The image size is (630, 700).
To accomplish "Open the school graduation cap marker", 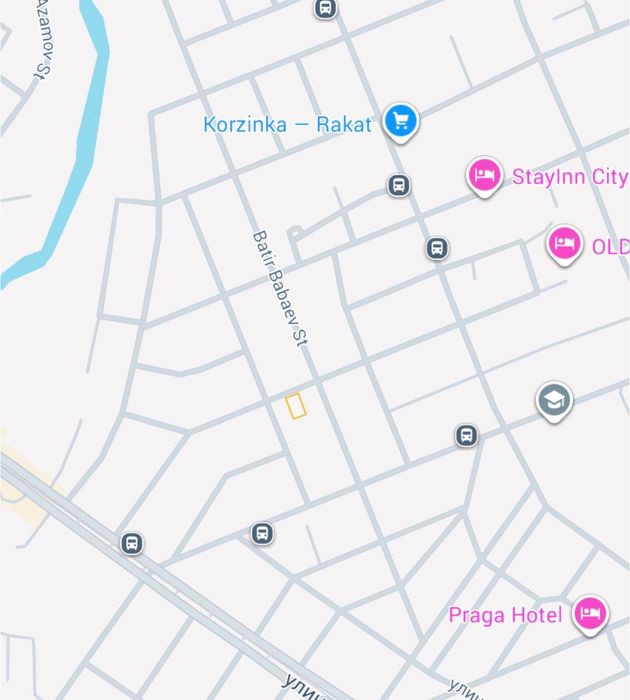I will point(554,400).
